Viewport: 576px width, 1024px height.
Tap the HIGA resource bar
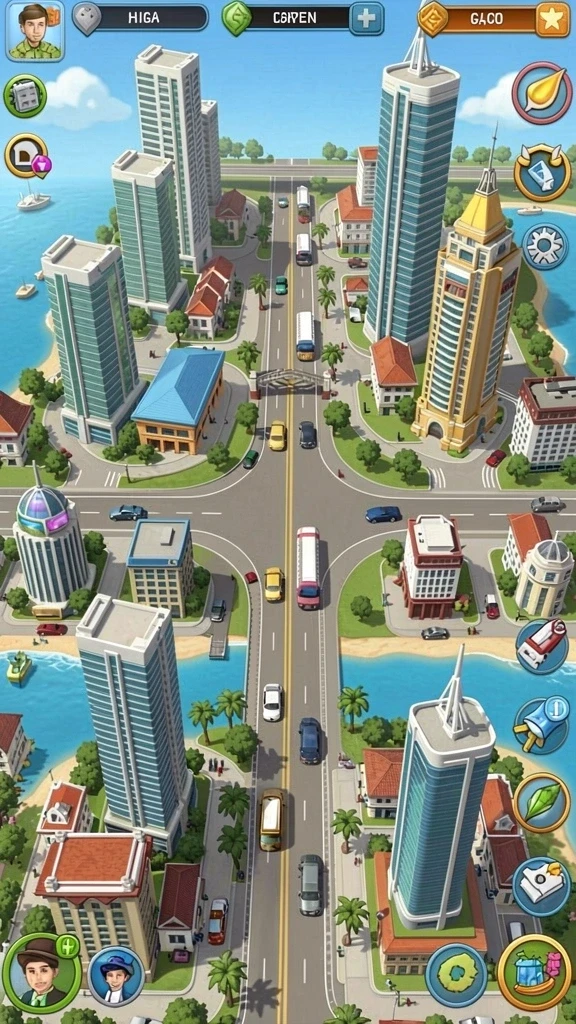click(x=140, y=18)
